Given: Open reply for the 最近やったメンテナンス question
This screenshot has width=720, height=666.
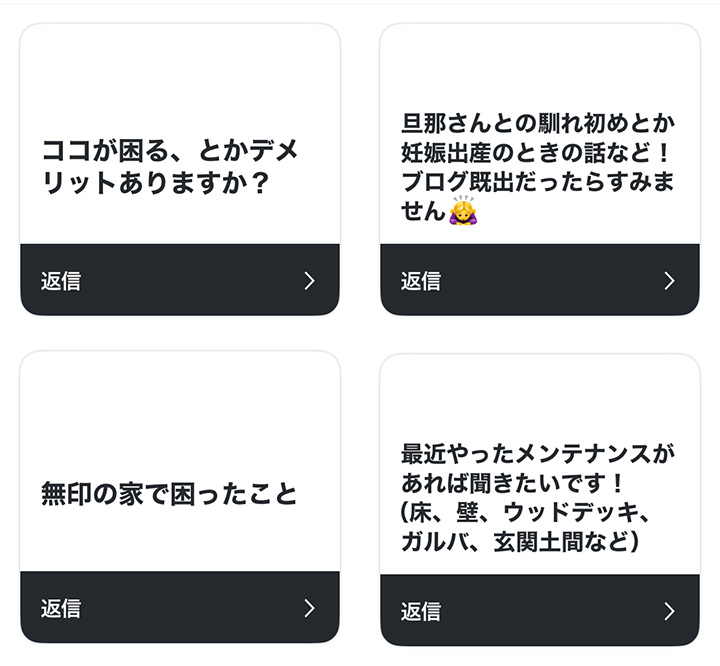Looking at the screenshot, I should click(540, 611).
